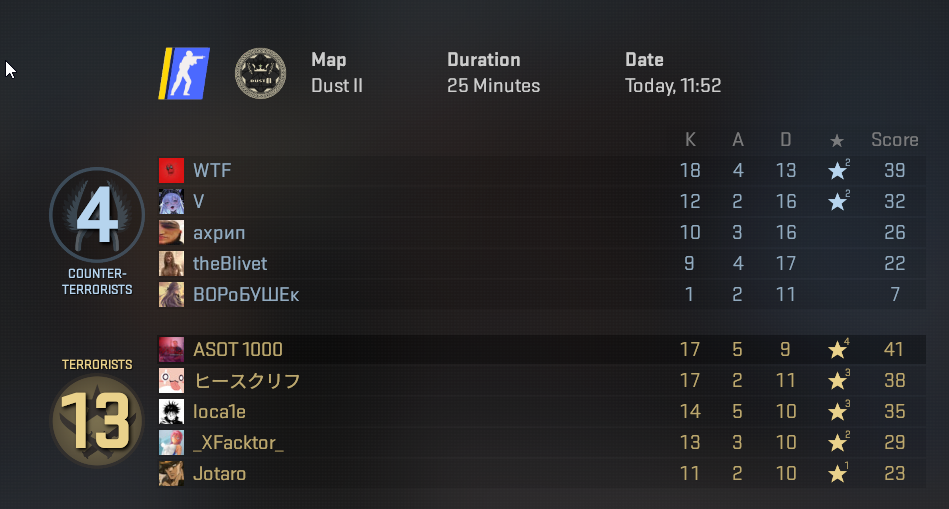Open ВОРоБУШЕк's player row
This screenshot has width=949, height=509.
(246, 295)
